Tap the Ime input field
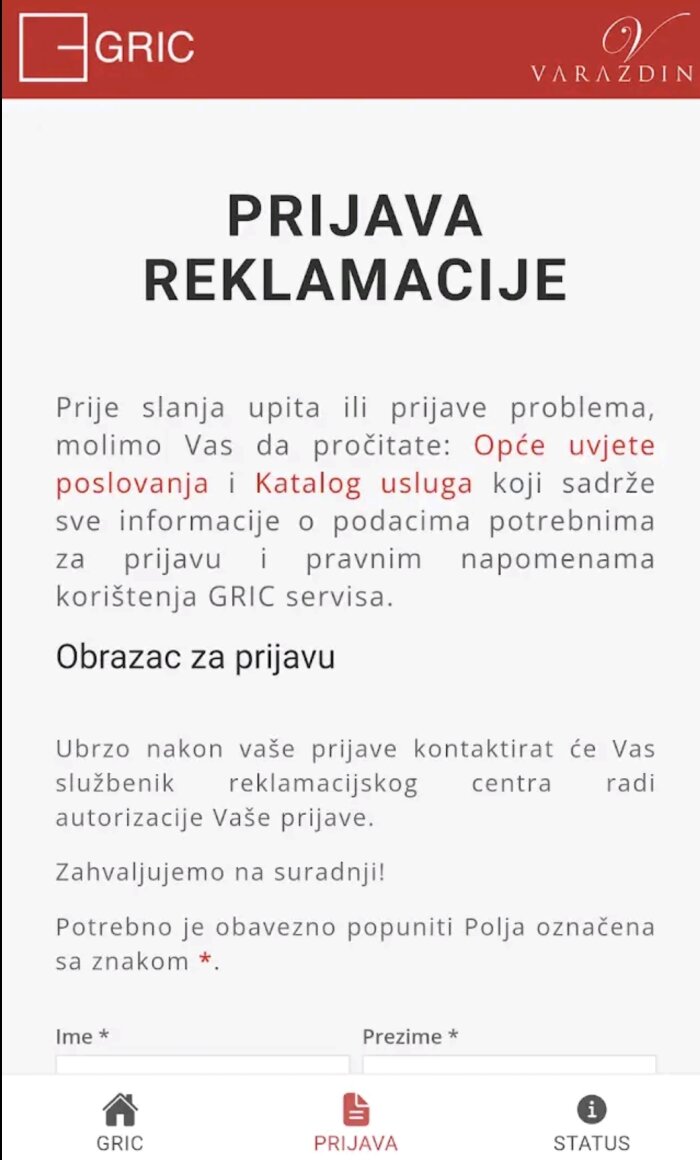The image size is (700, 1160). click(202, 1065)
